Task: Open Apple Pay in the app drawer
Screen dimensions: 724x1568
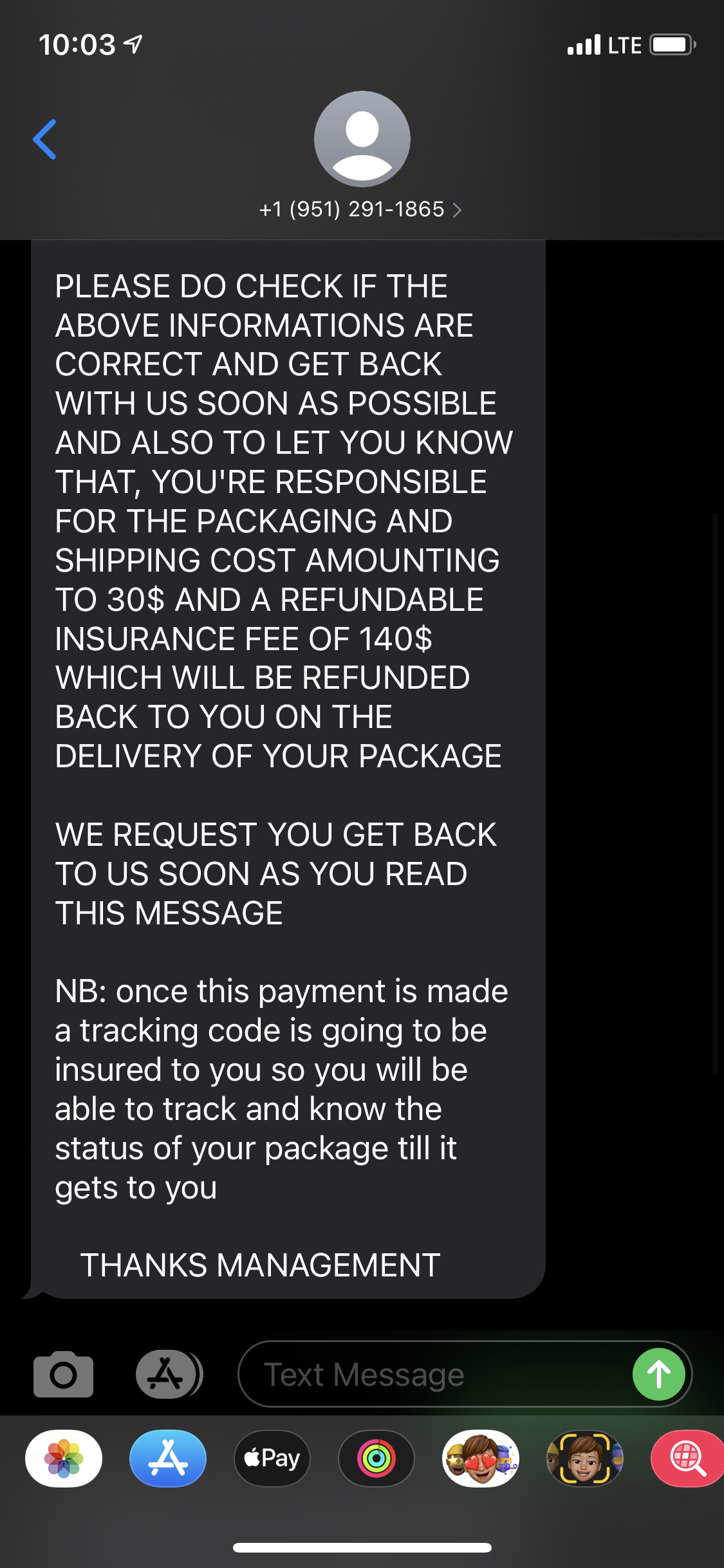Action: click(272, 1458)
